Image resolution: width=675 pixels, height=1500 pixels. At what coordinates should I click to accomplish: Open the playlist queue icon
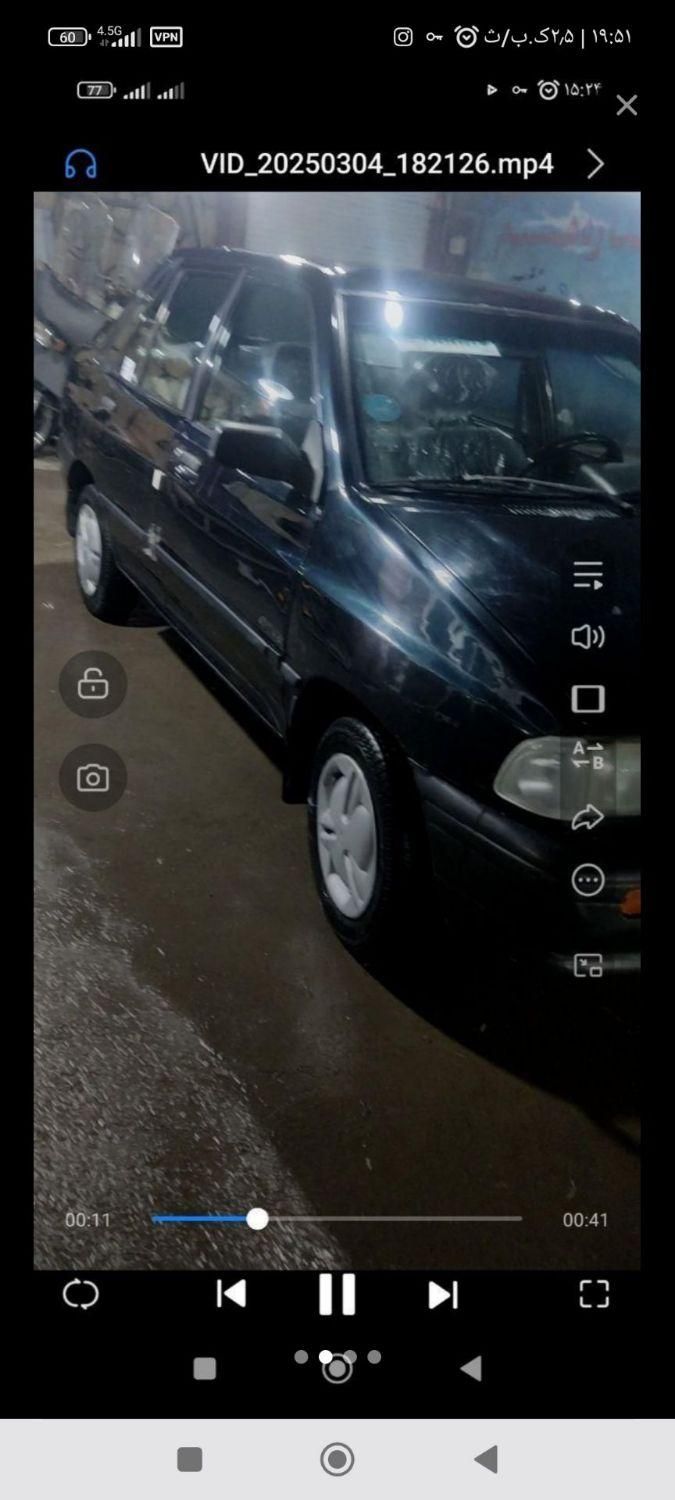point(588,575)
